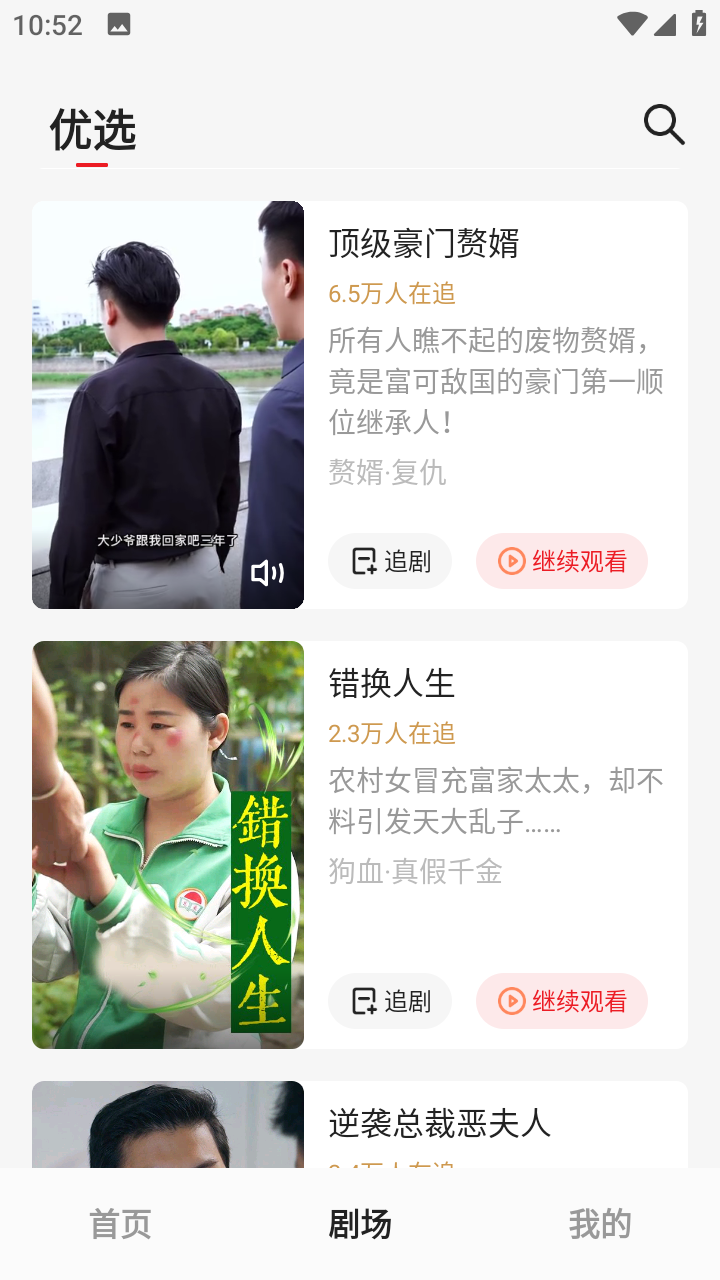Open the 错换人生 drama cover

(168, 845)
